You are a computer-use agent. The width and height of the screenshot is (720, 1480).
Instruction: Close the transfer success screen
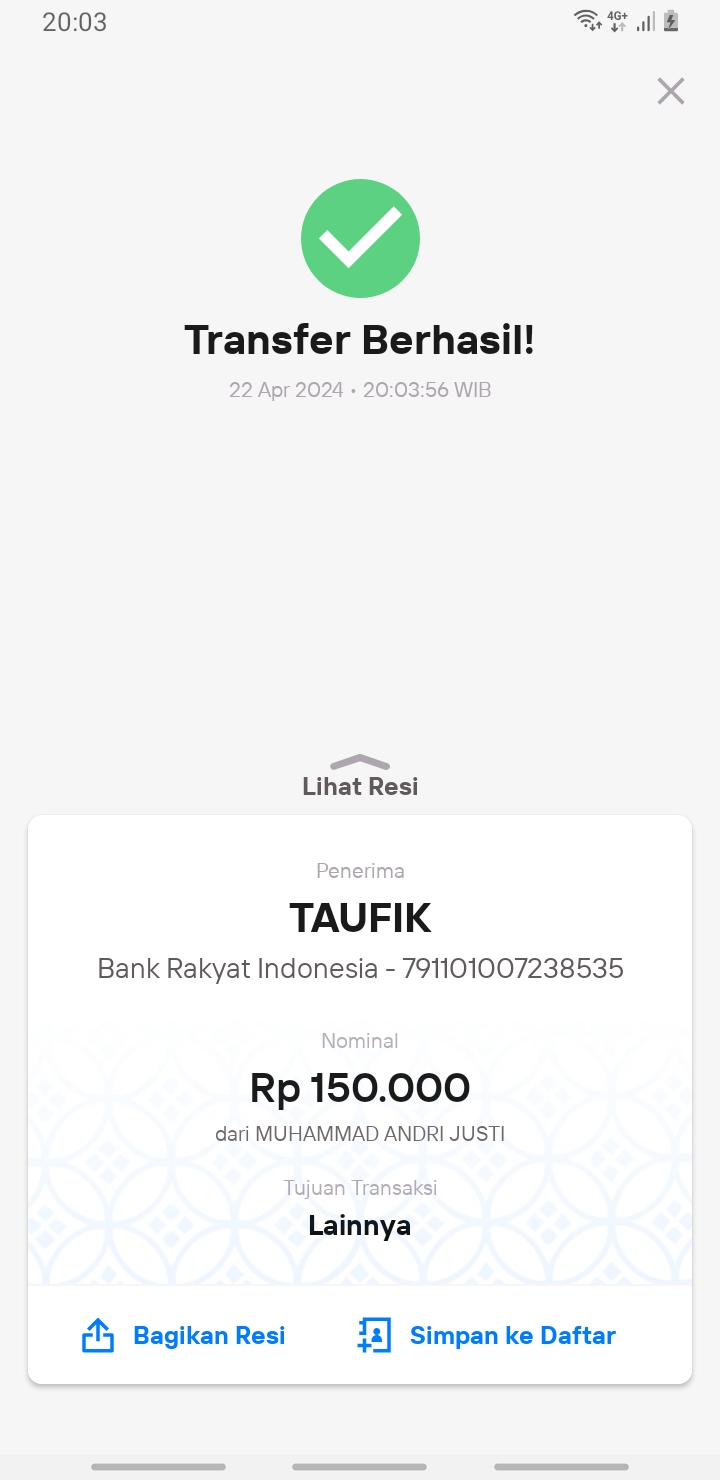tap(671, 91)
